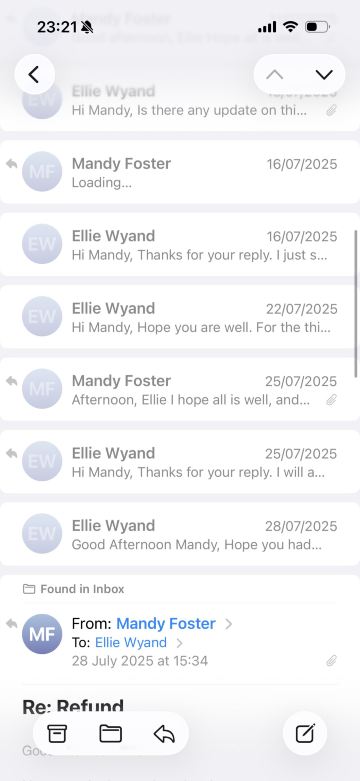Go back to the mailbox list
Screen dimensions: 360x781
click(34, 75)
